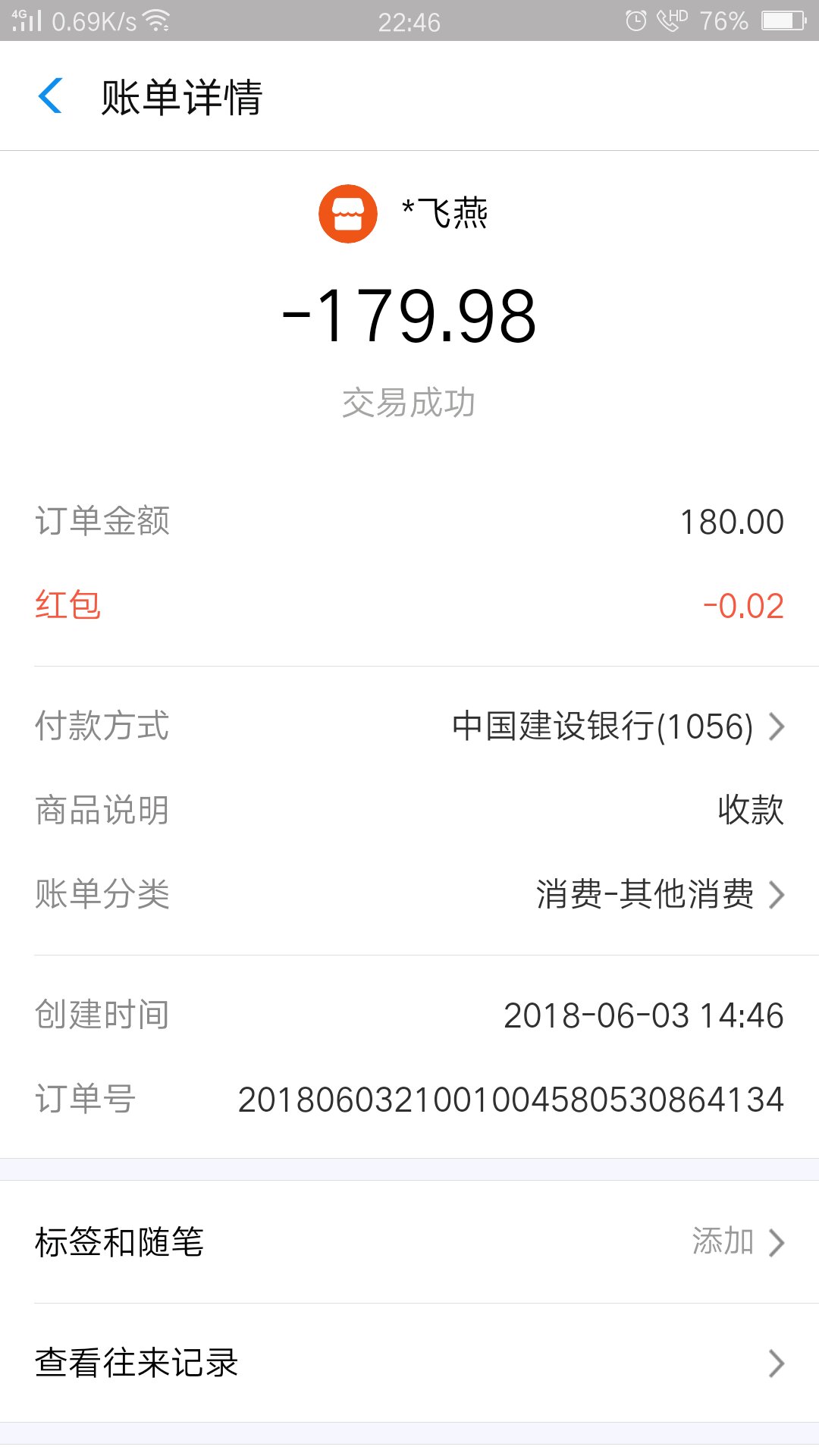Open payment method 中国建设银行(1056)
Viewport: 819px width, 1456px height.
pyautogui.click(x=617, y=726)
